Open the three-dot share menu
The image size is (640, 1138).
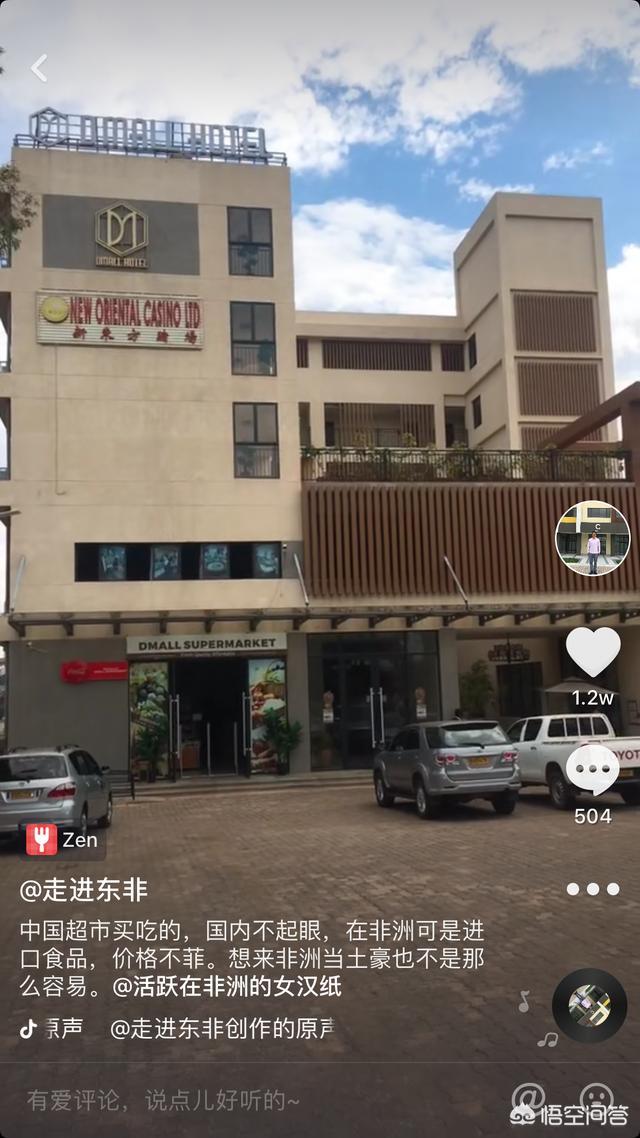593,889
